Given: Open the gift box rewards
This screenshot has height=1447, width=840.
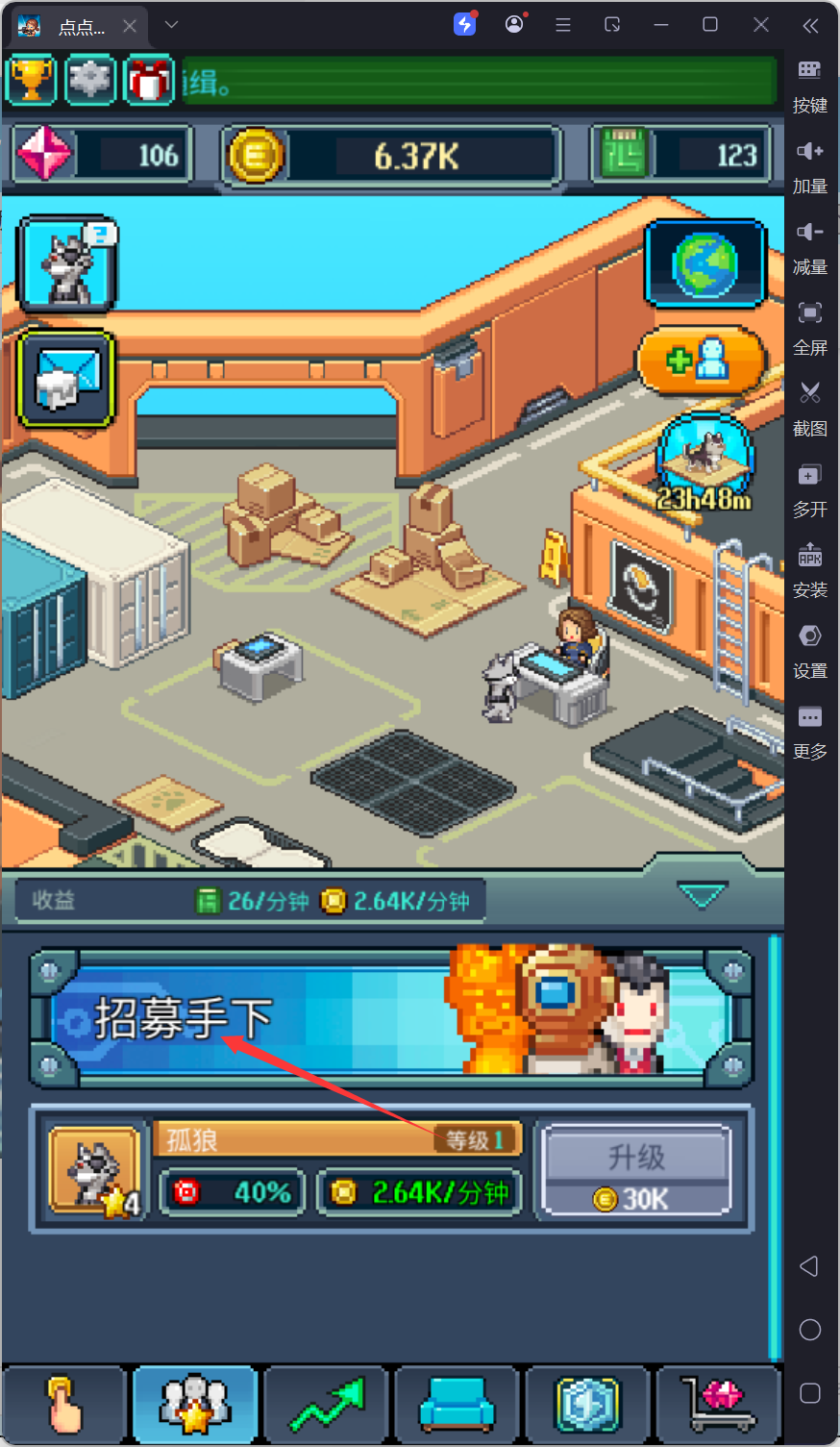Looking at the screenshot, I should [x=150, y=81].
